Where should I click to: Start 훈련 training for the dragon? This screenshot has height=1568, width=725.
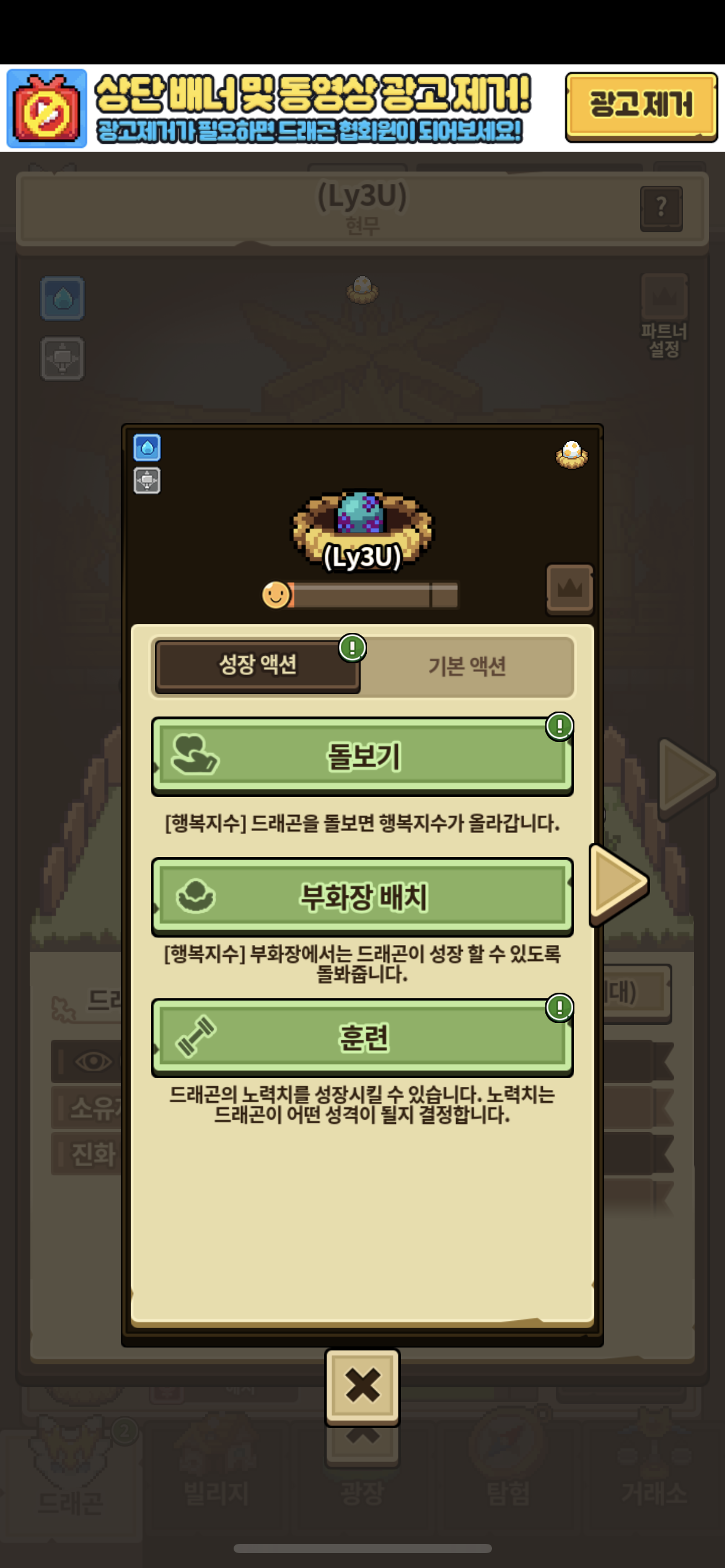(362, 1037)
